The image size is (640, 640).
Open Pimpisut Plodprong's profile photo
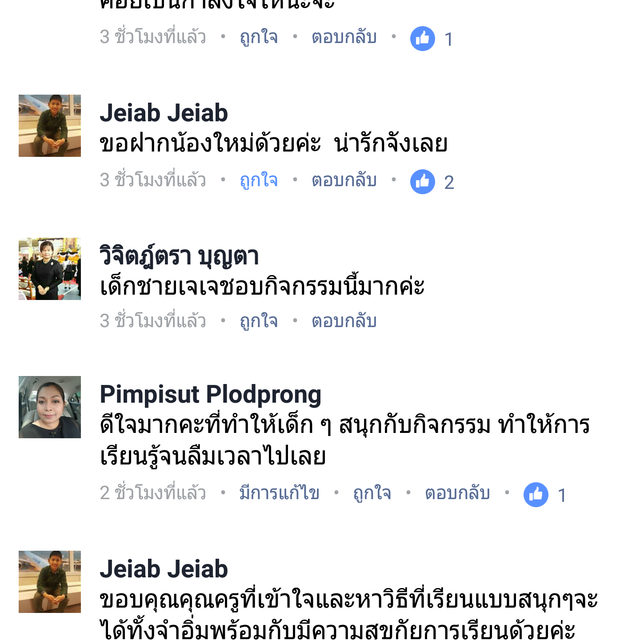click(x=50, y=407)
